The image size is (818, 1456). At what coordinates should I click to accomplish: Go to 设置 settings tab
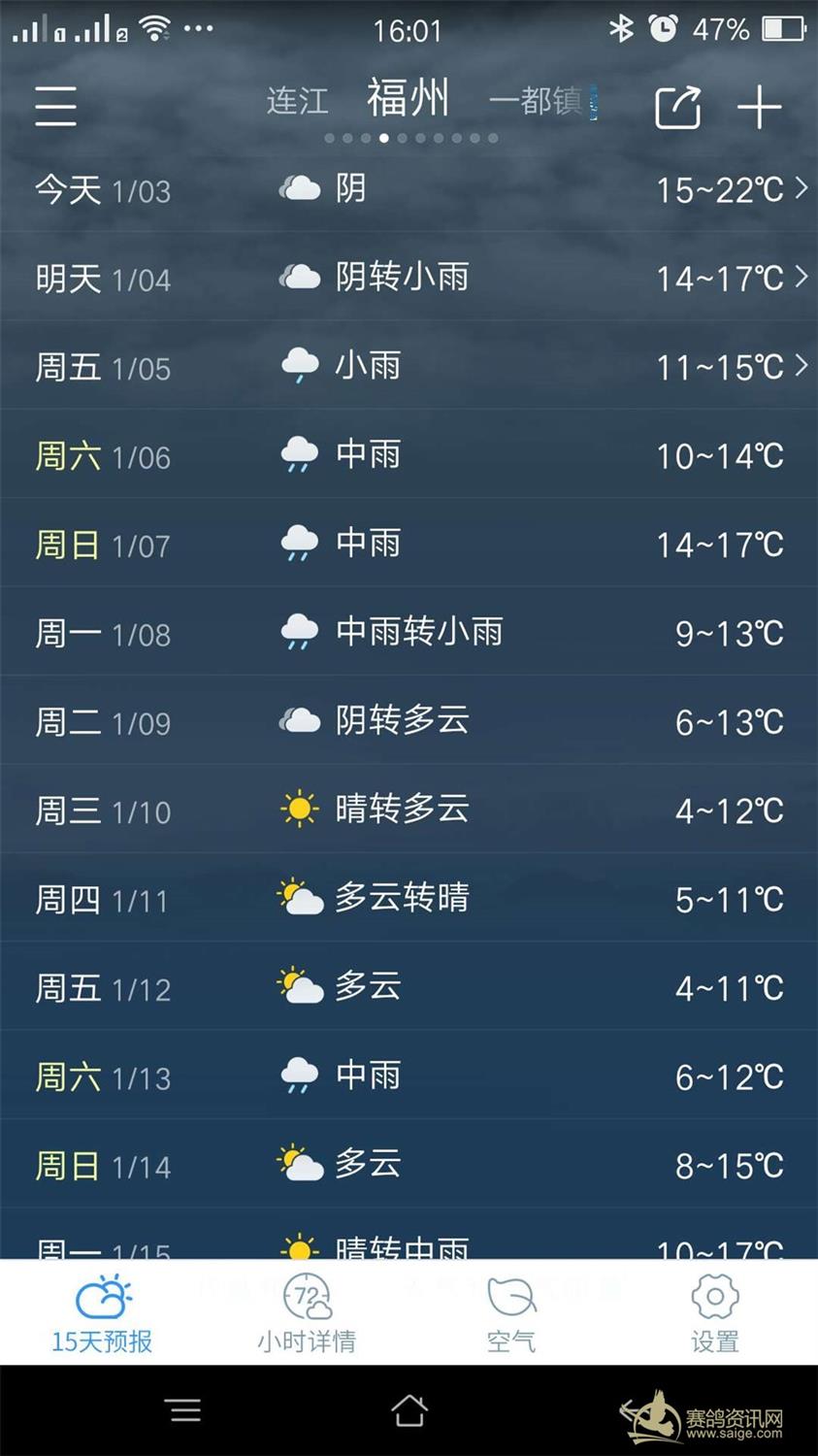(x=715, y=1313)
